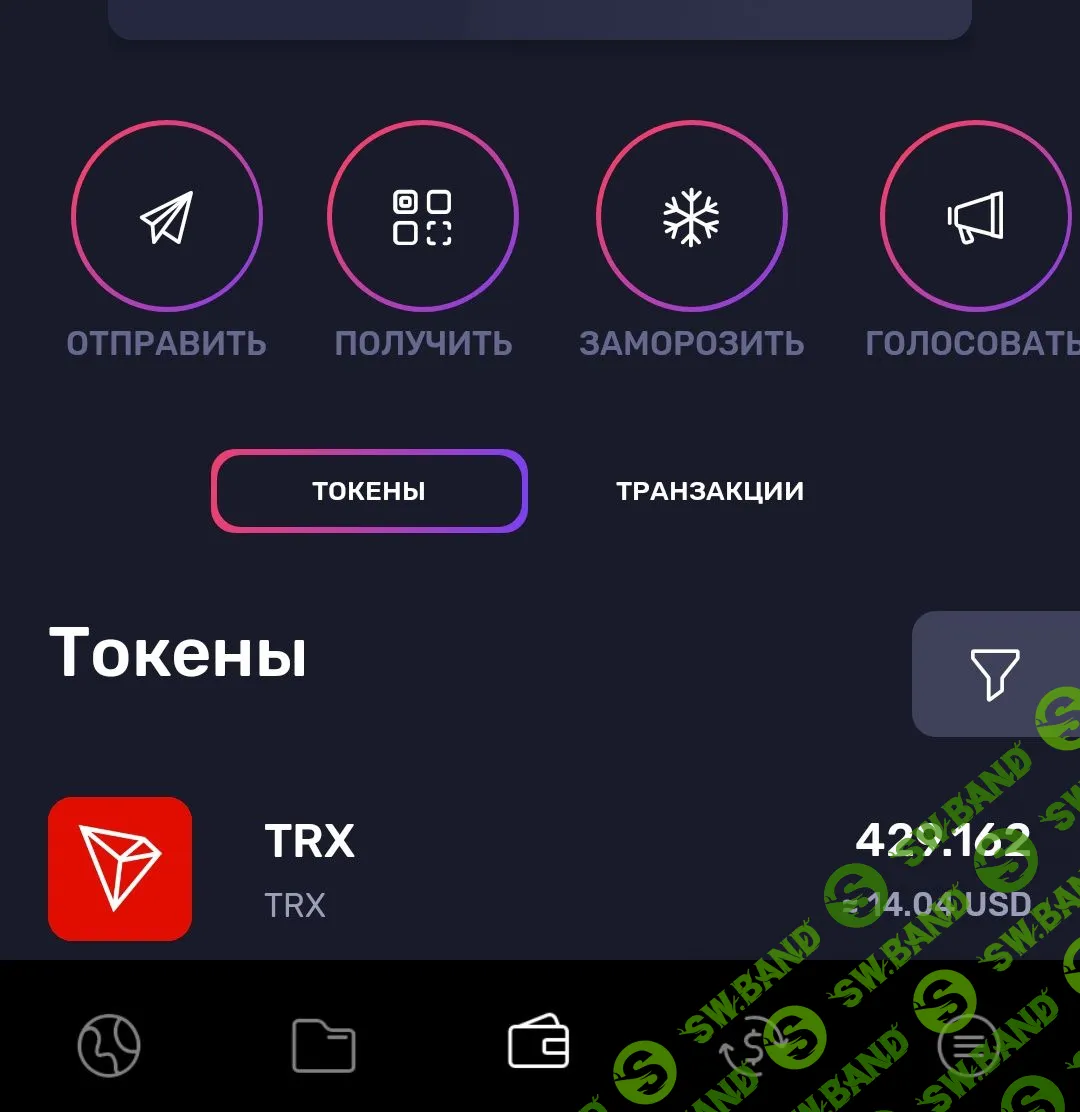Select the Токены tab
This screenshot has height=1112, width=1080.
point(369,491)
